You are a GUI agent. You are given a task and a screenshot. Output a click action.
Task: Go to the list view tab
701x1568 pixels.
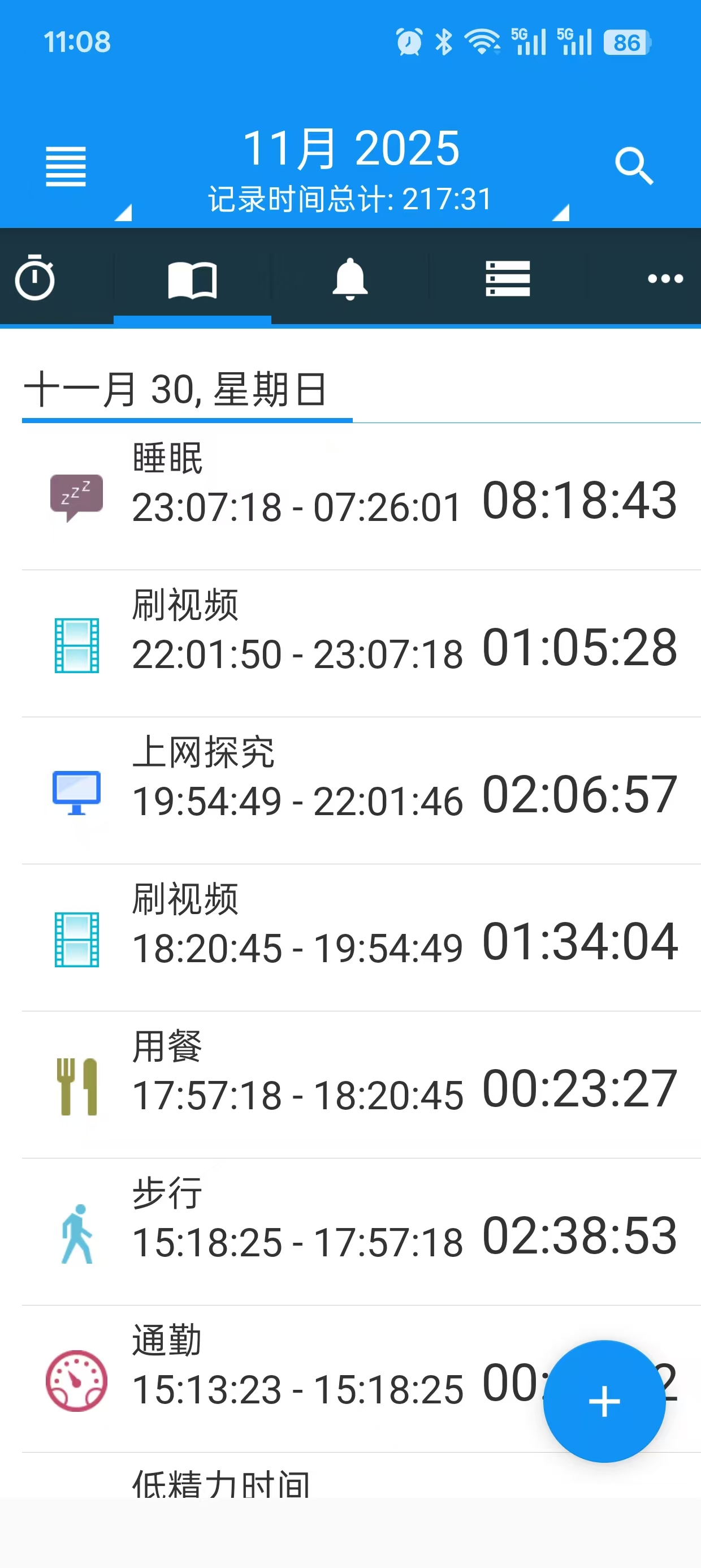tap(508, 279)
